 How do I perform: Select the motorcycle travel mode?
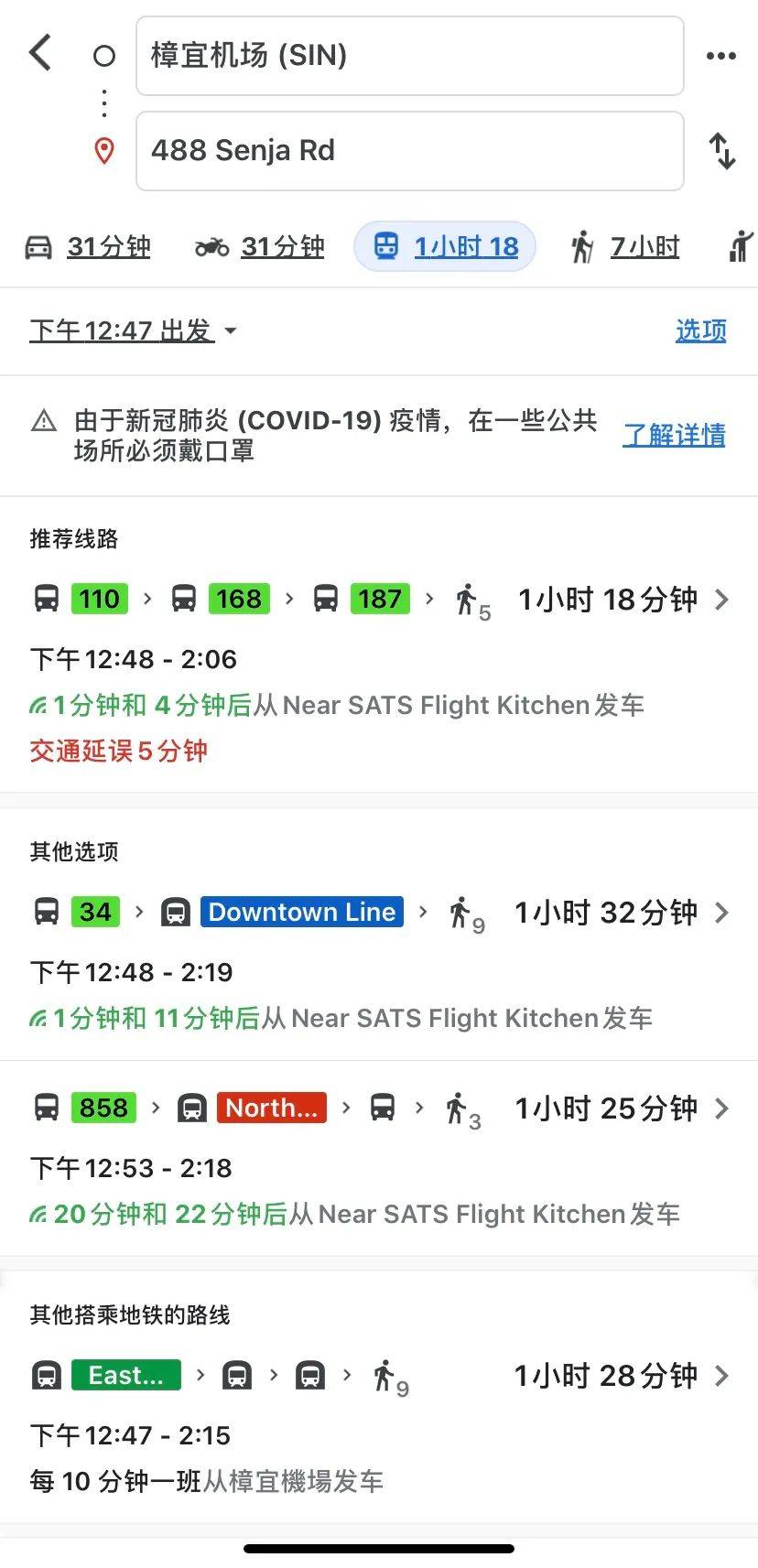tap(211, 246)
